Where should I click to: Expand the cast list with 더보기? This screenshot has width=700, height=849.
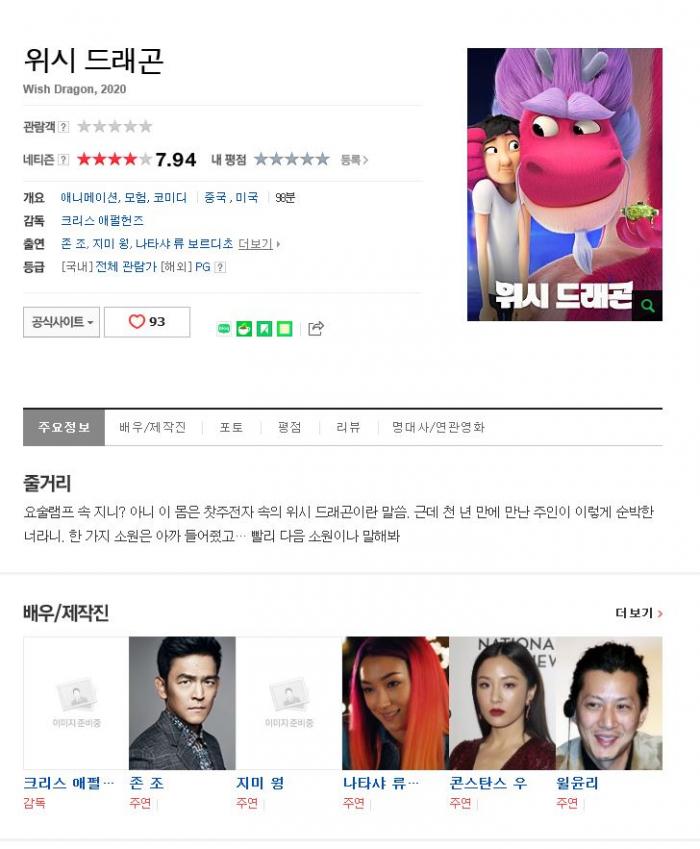(258, 244)
